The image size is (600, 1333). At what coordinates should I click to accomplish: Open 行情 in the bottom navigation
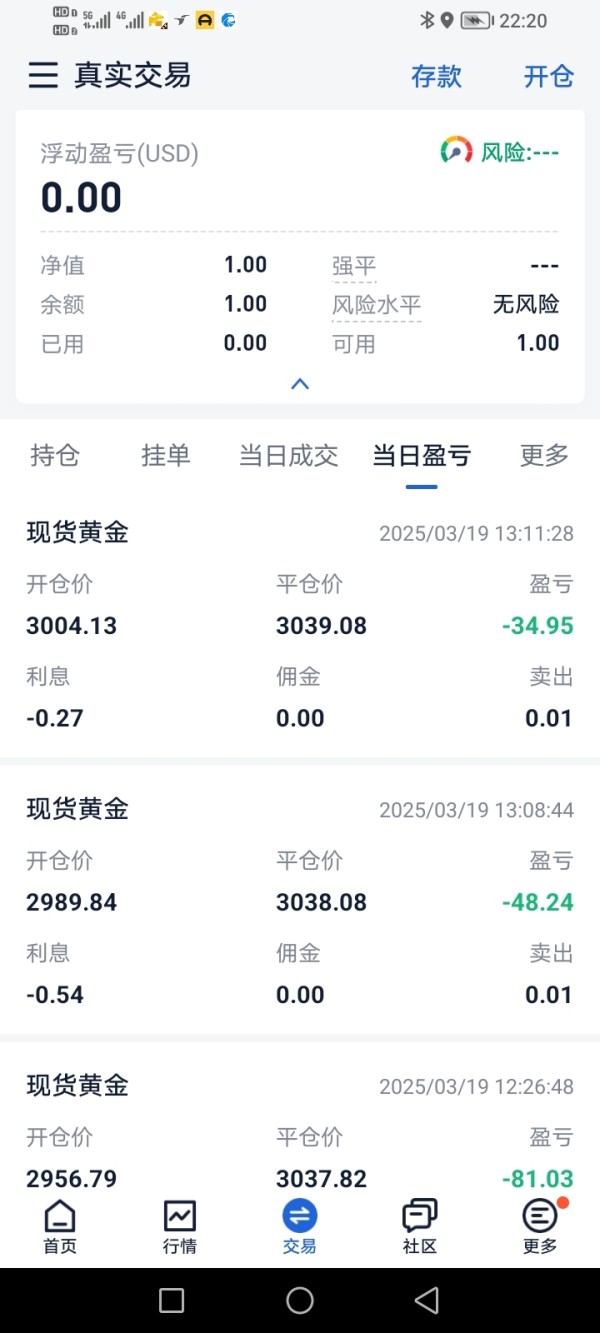[180, 1227]
